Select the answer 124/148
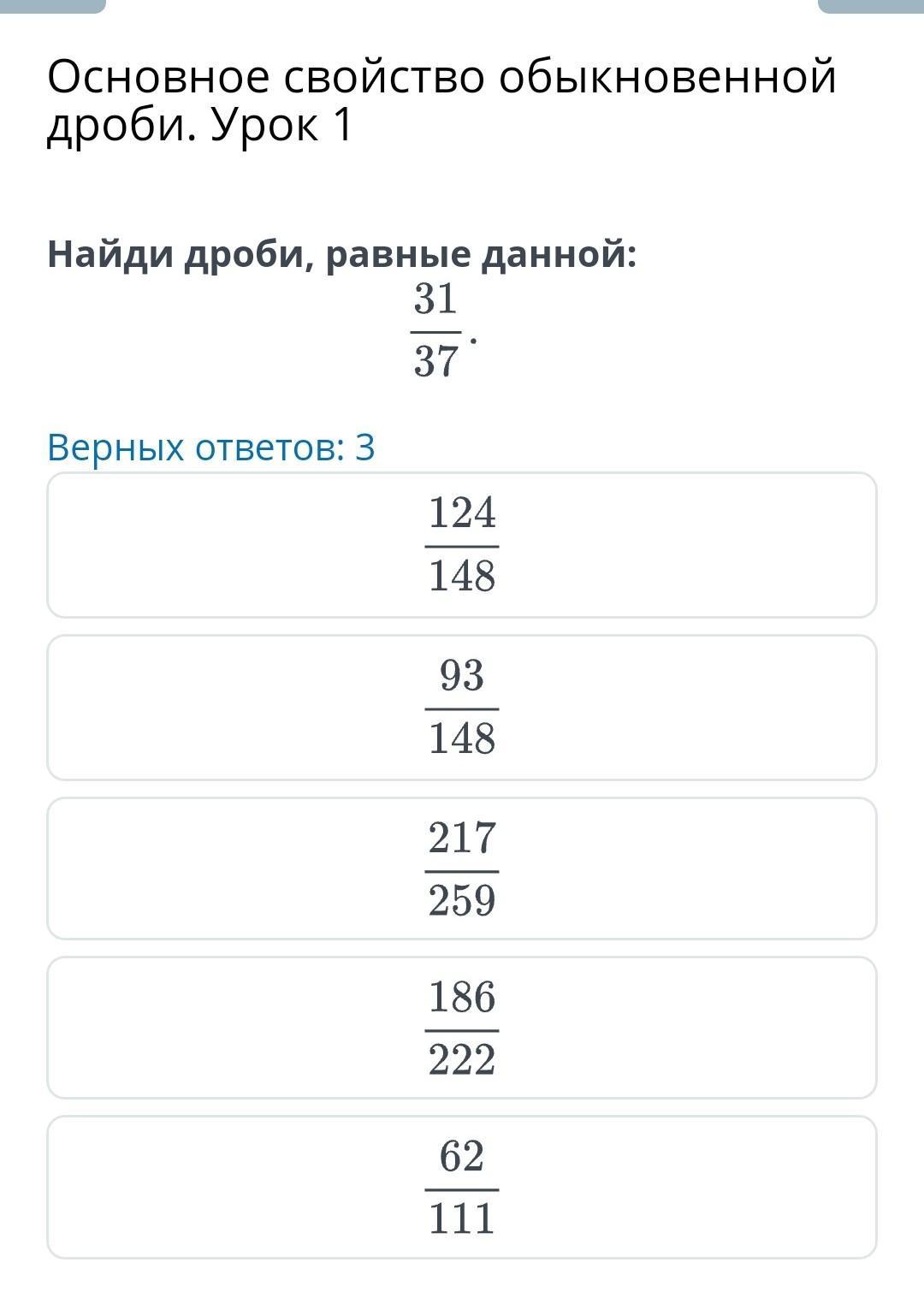The image size is (924, 1316). (x=462, y=545)
